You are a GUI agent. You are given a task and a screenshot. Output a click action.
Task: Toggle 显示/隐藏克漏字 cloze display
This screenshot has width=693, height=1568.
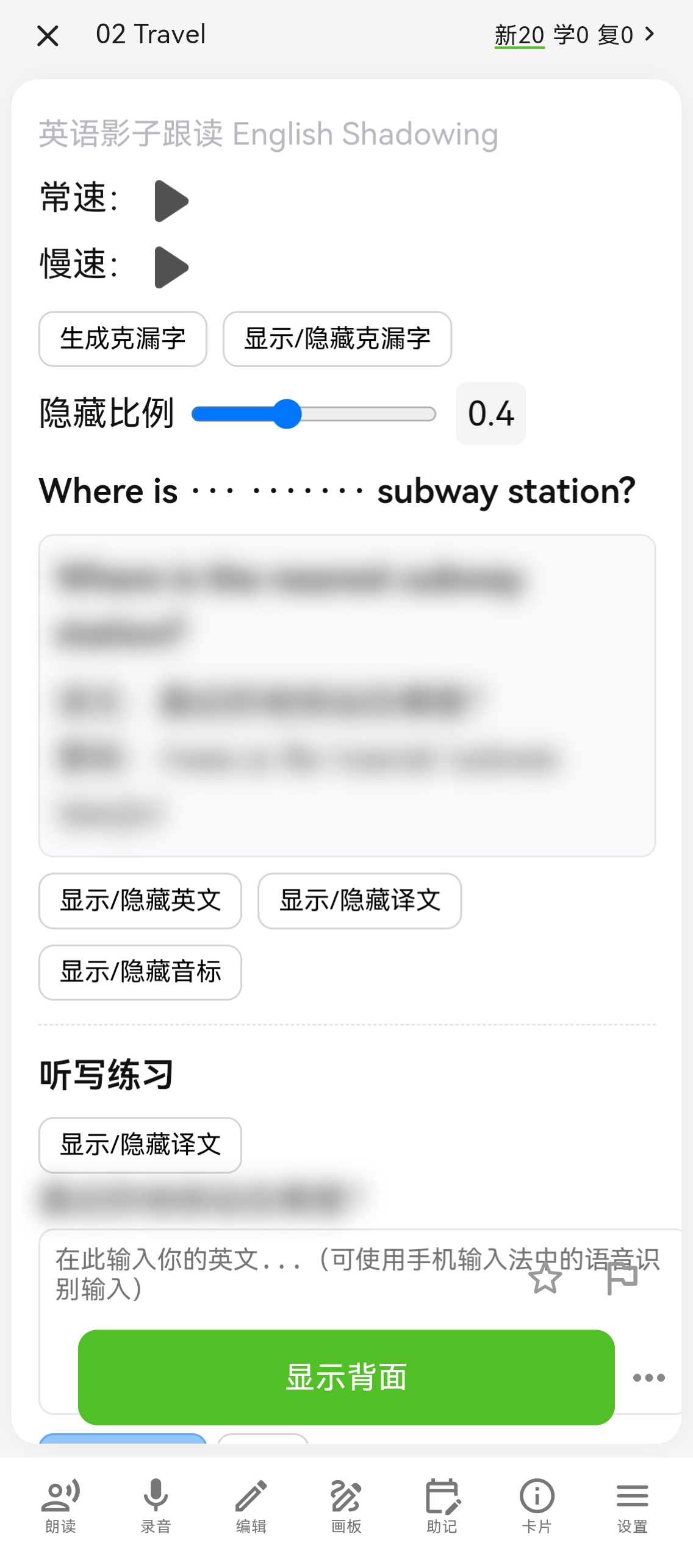(x=337, y=339)
